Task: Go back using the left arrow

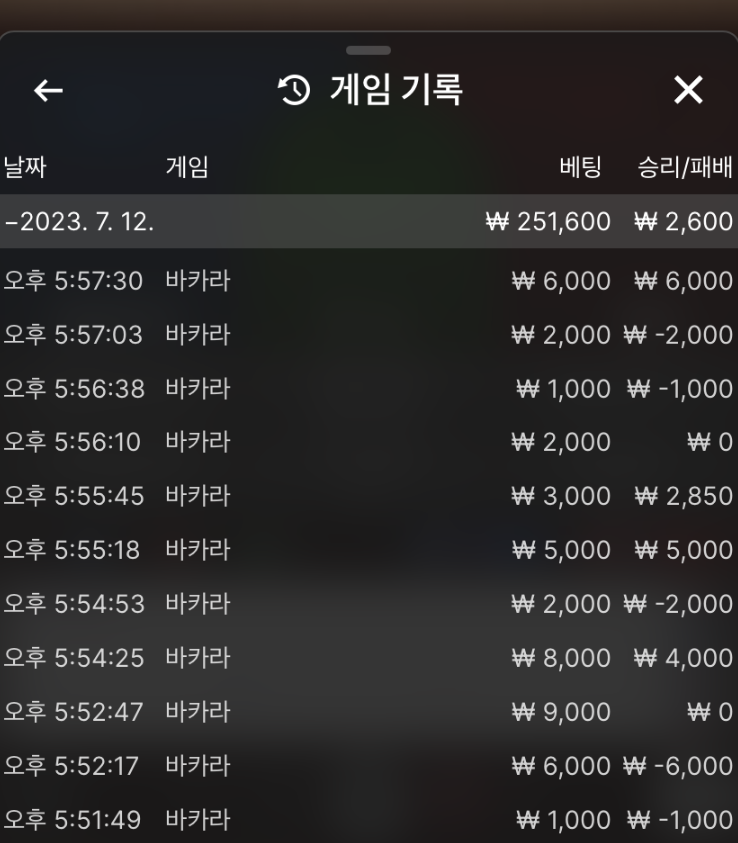Action: tap(48, 92)
